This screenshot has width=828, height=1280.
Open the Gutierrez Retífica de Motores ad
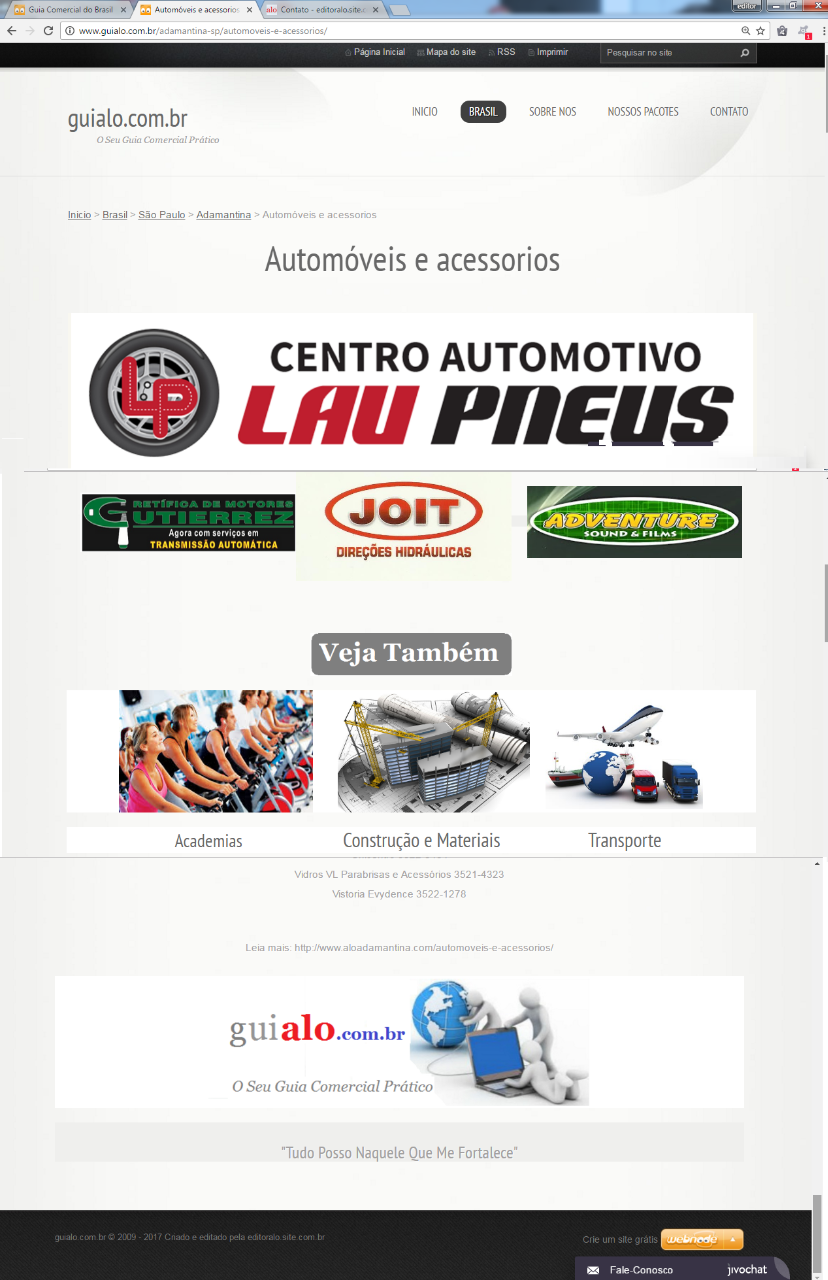tap(188, 523)
